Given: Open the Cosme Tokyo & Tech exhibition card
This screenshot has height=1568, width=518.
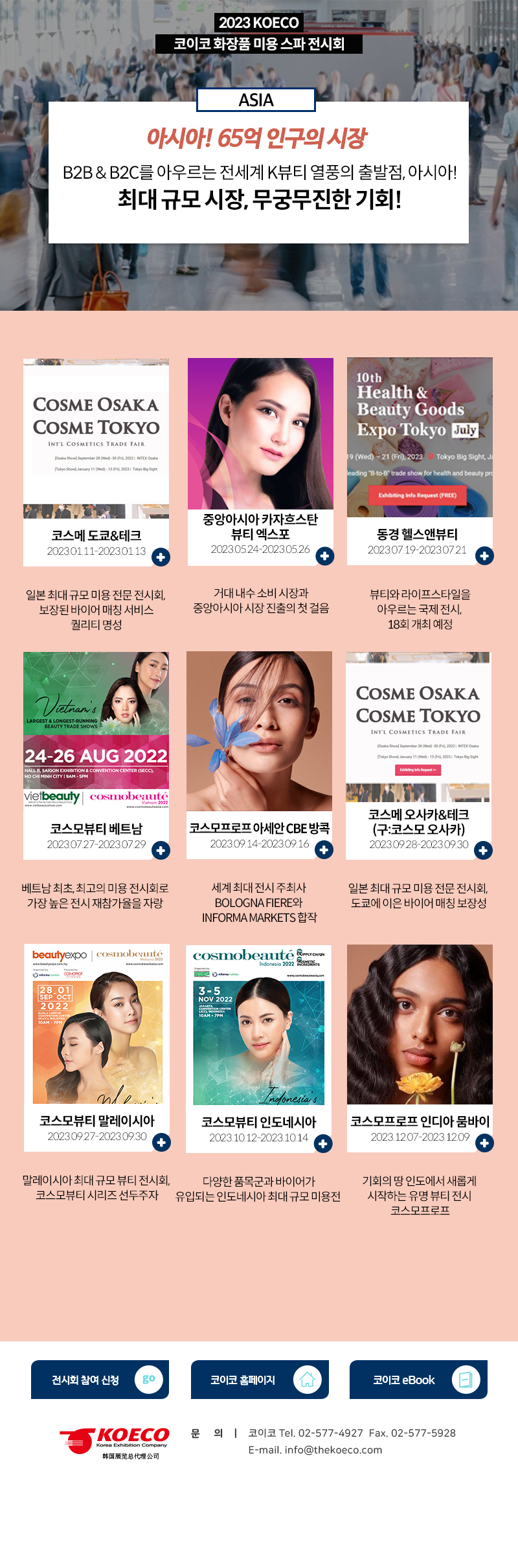Looking at the screenshot, I should [x=96, y=462].
